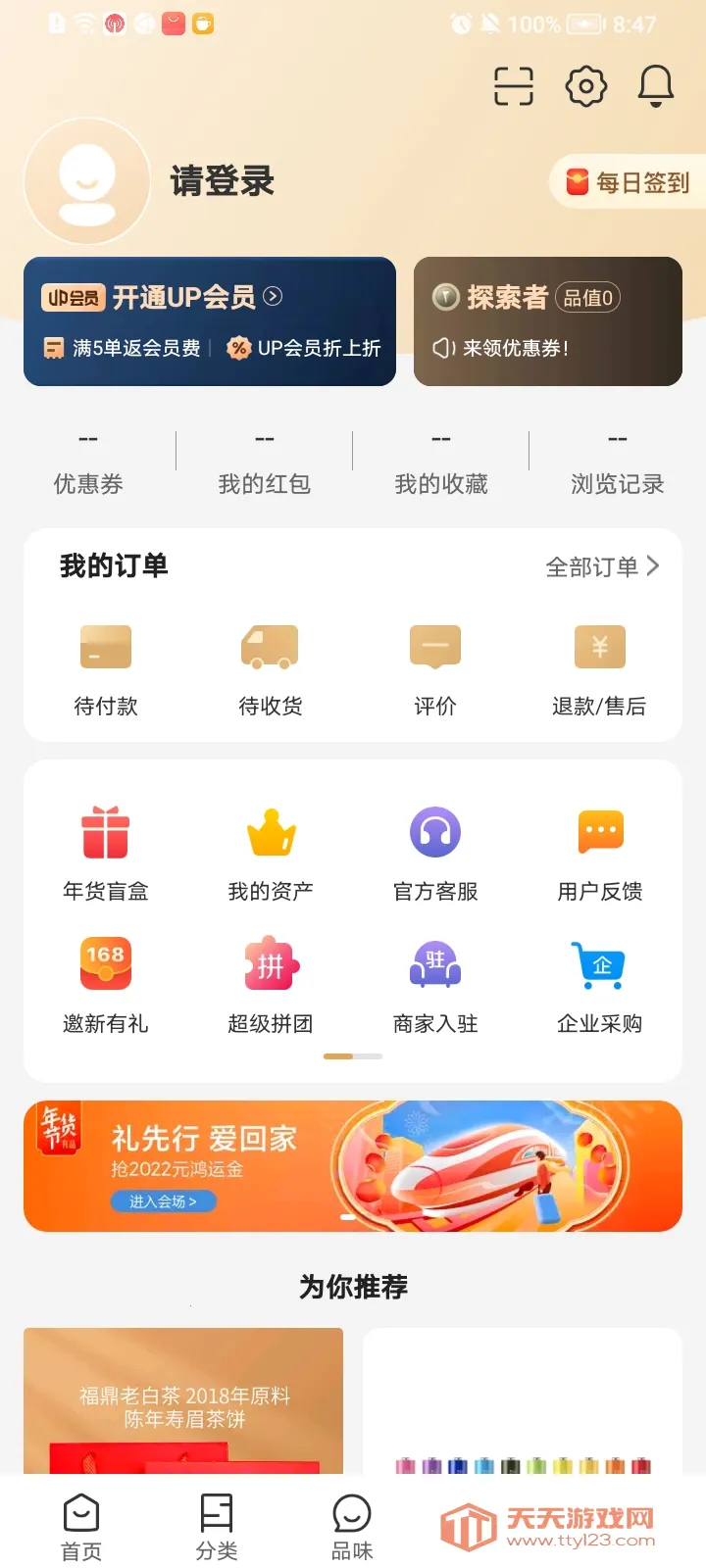
Task: Open the QR code scanner icon
Action: click(x=514, y=86)
